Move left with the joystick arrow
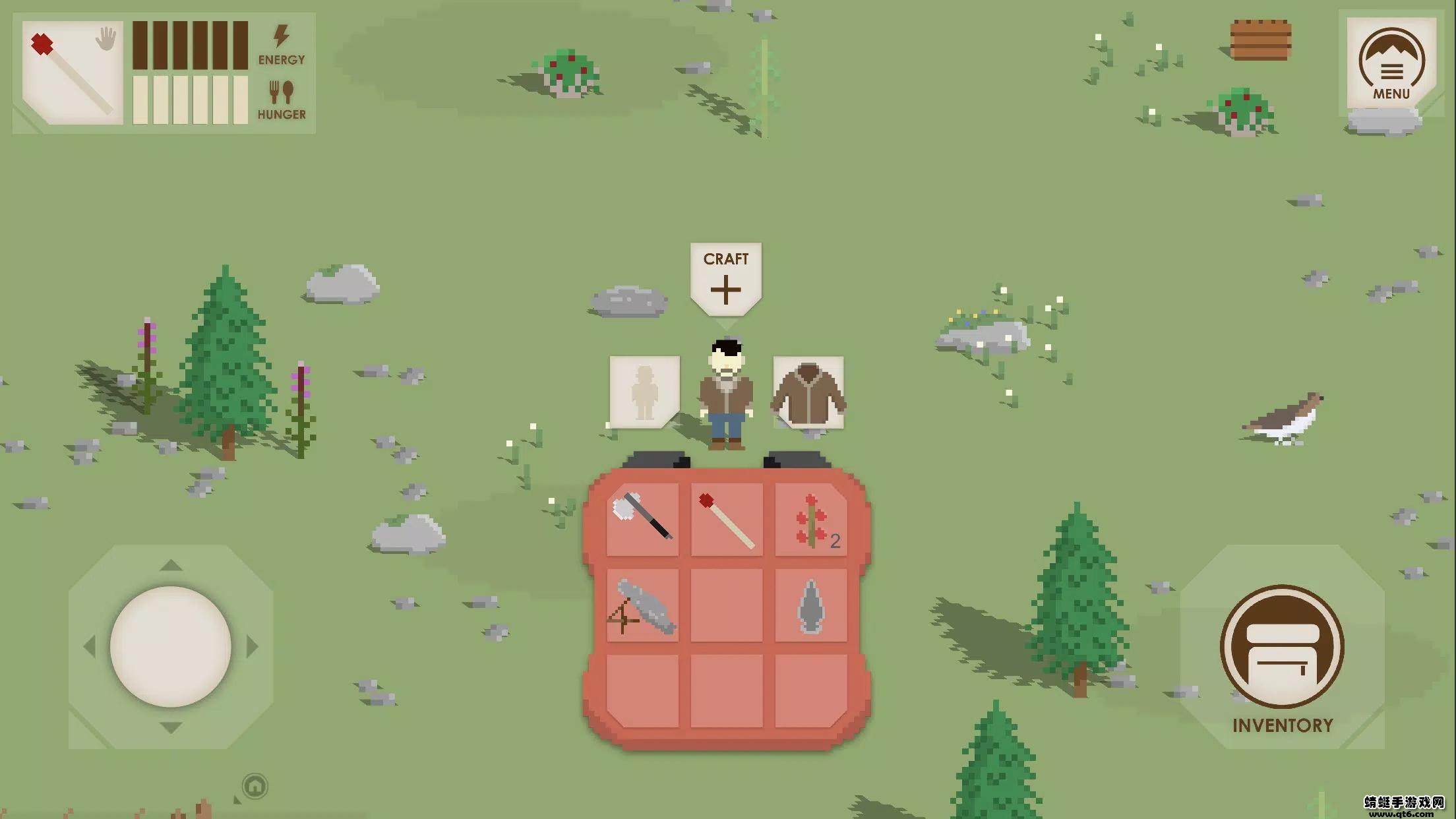Image resolution: width=1456 pixels, height=819 pixels. pos(90,647)
